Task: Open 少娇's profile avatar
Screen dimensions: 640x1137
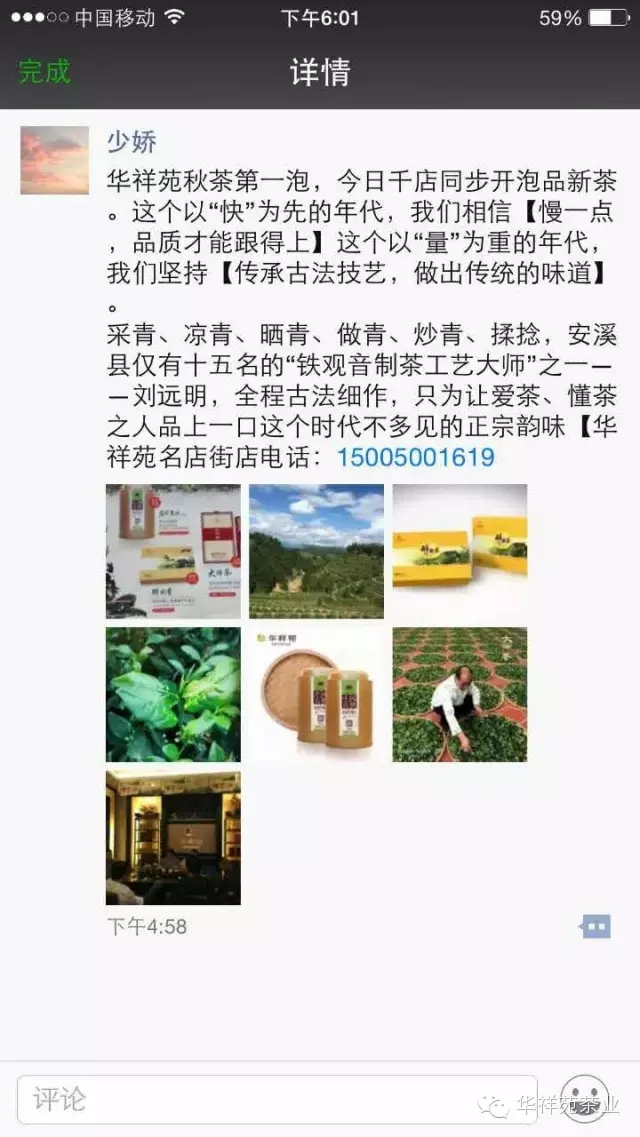Action: click(x=55, y=160)
